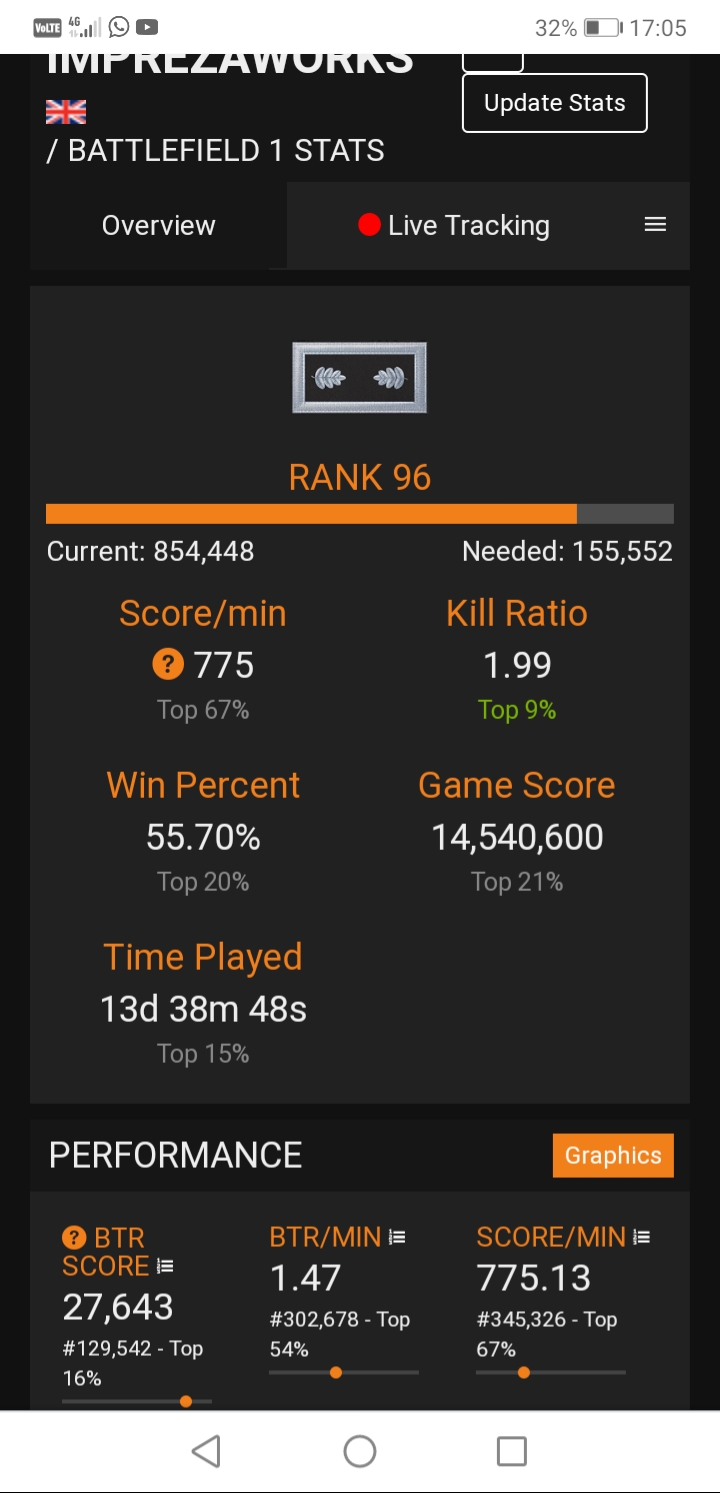Go back with the system back button
720x1493 pixels.
point(206,1451)
